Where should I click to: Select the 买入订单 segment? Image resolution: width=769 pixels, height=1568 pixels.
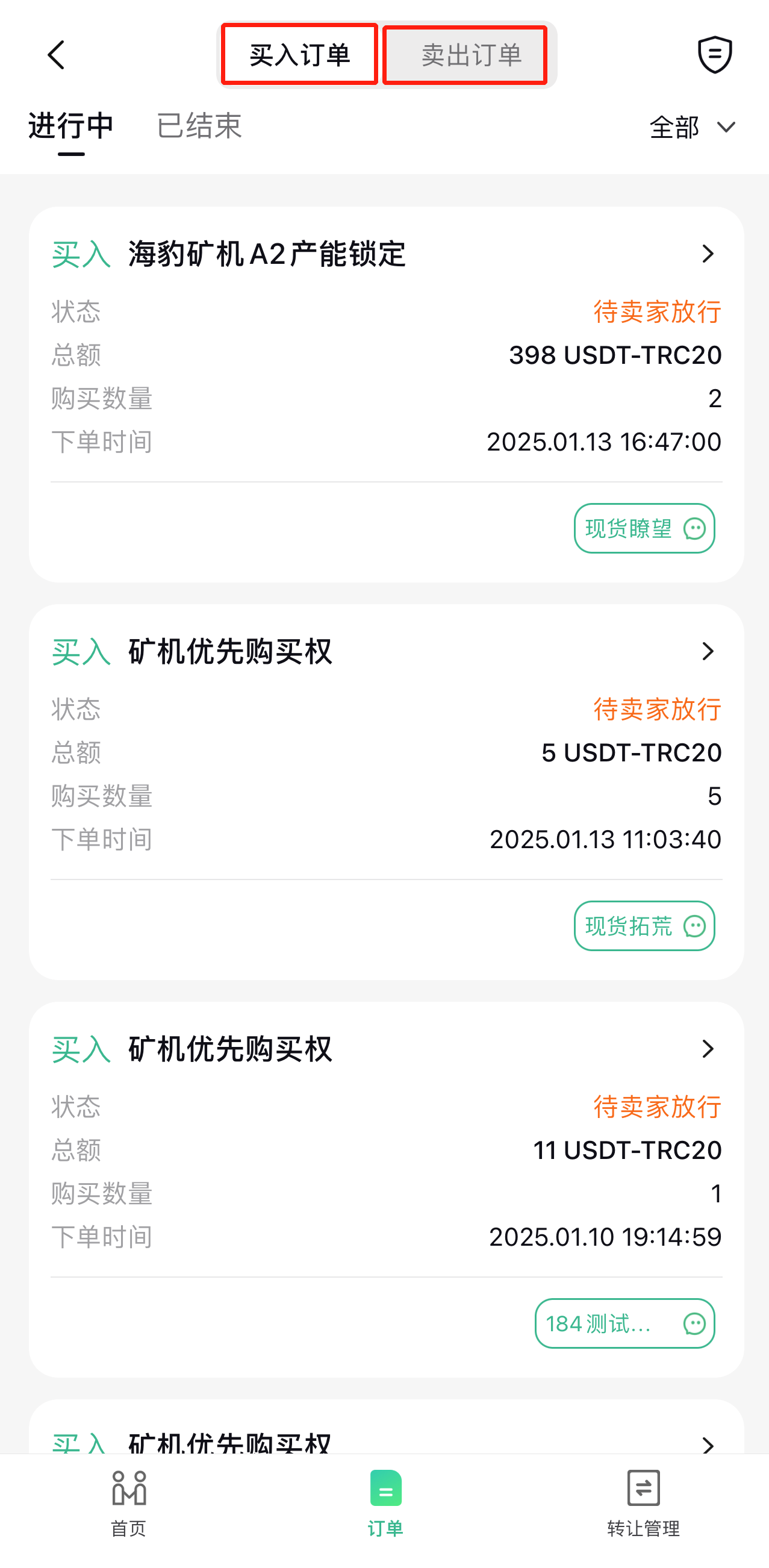pyautogui.click(x=299, y=55)
